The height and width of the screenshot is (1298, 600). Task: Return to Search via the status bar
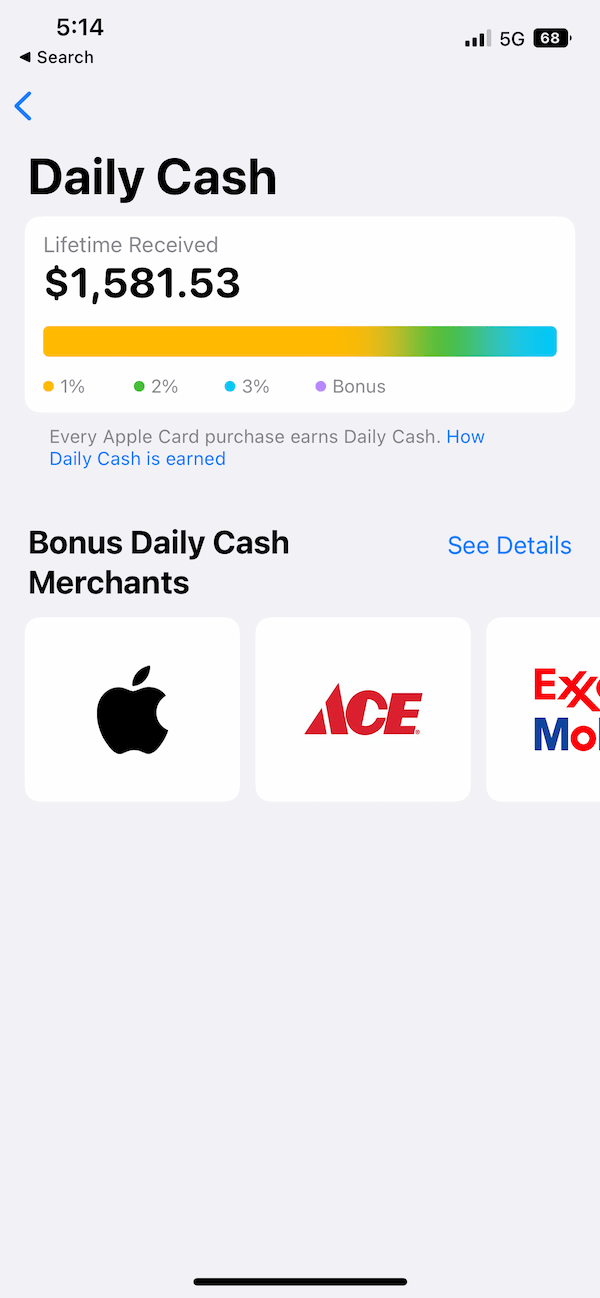pyautogui.click(x=57, y=57)
